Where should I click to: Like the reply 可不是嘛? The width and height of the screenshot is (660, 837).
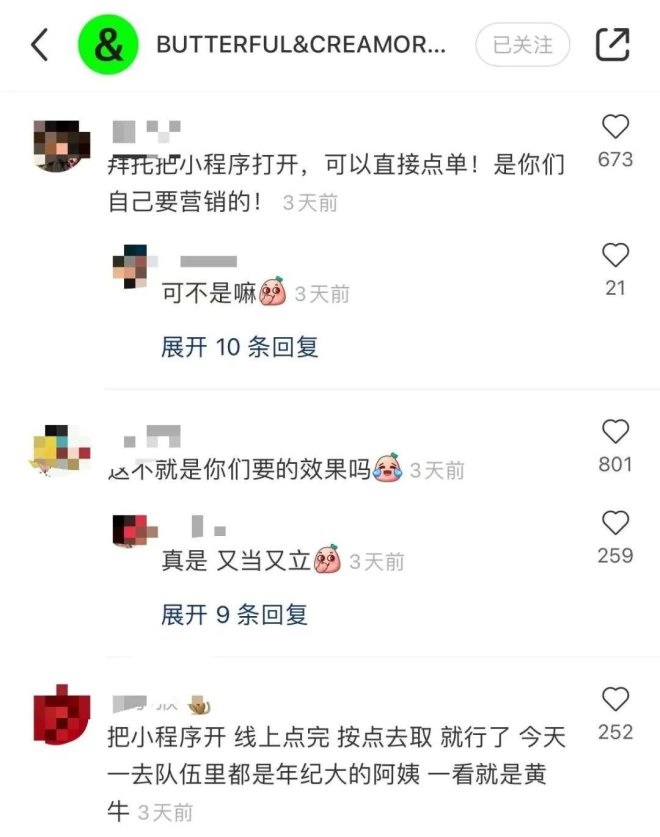pyautogui.click(x=615, y=256)
